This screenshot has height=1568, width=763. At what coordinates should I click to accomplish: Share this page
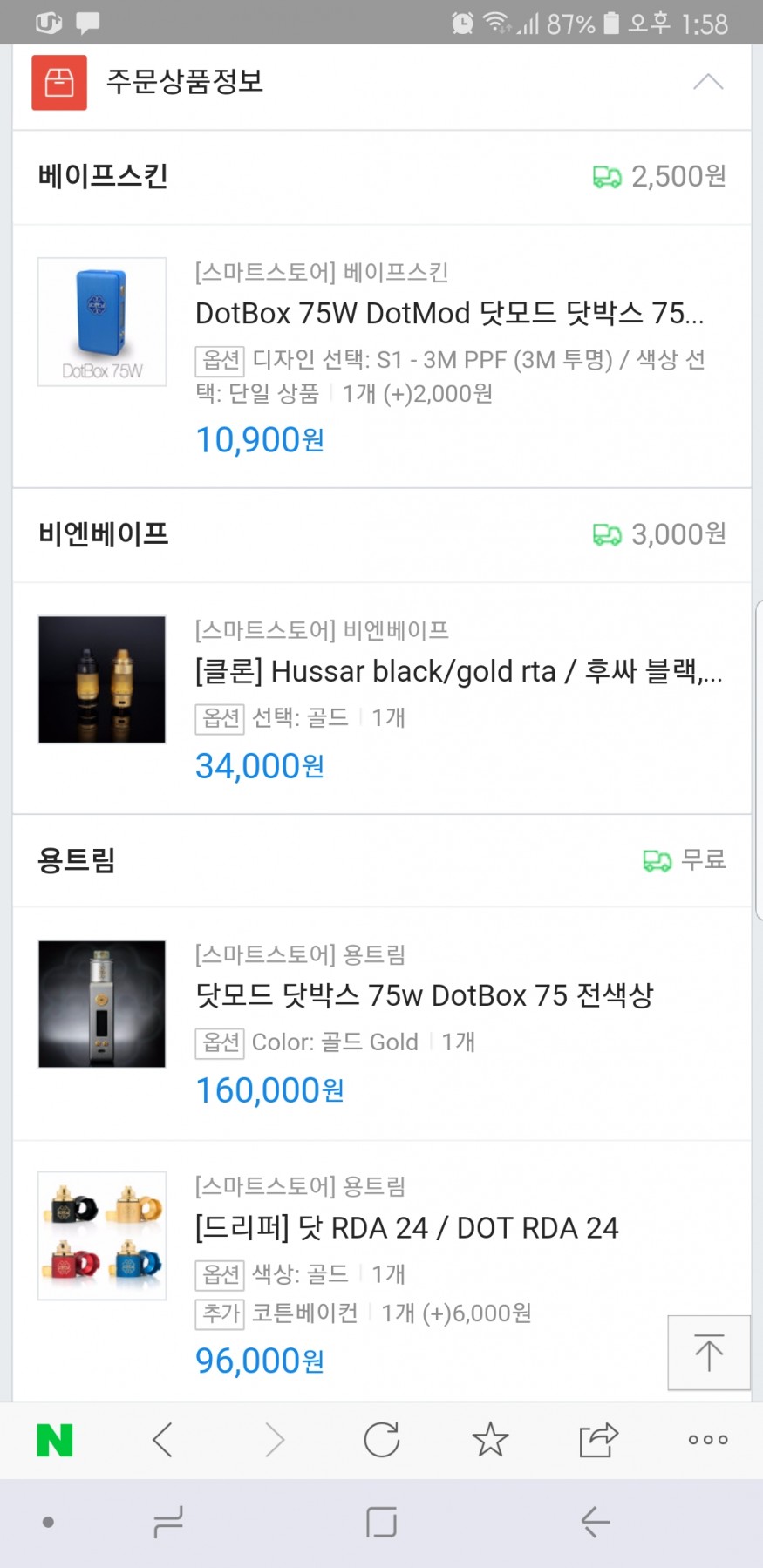[598, 1440]
